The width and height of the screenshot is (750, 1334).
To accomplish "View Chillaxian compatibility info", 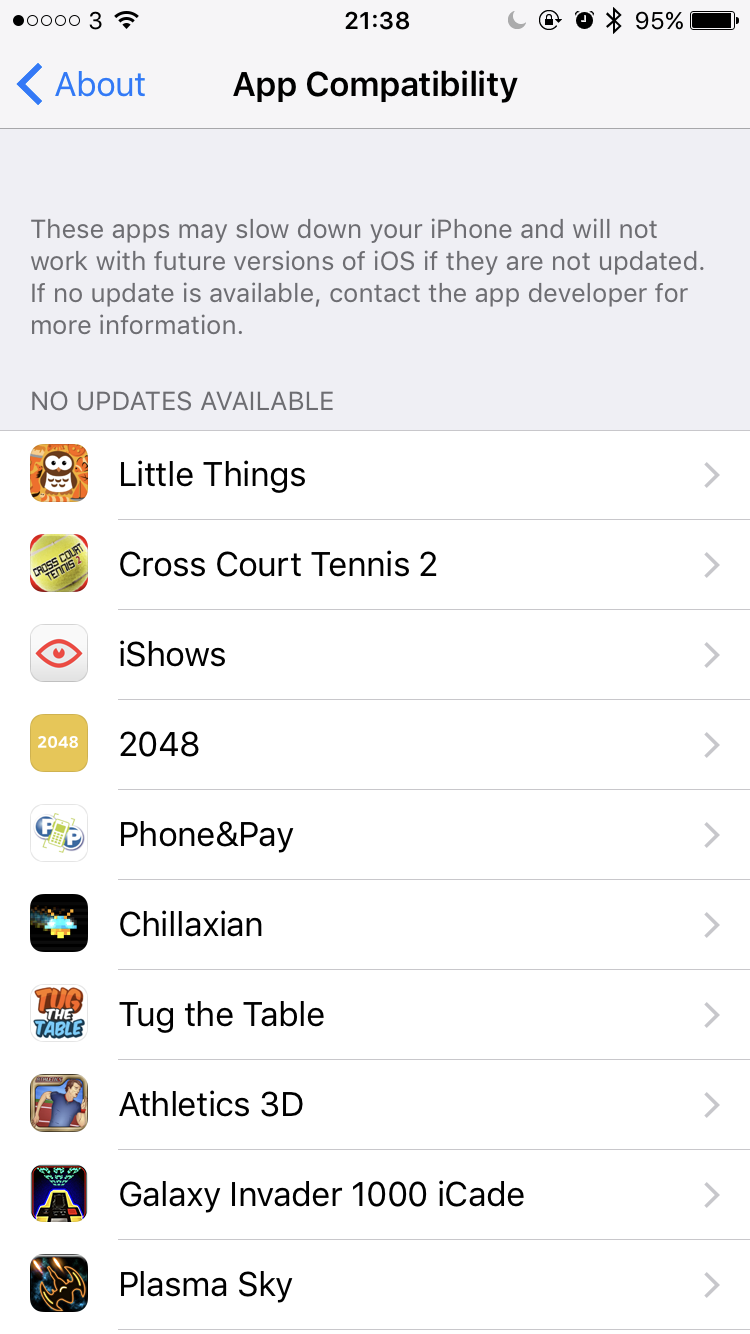I will 375,925.
